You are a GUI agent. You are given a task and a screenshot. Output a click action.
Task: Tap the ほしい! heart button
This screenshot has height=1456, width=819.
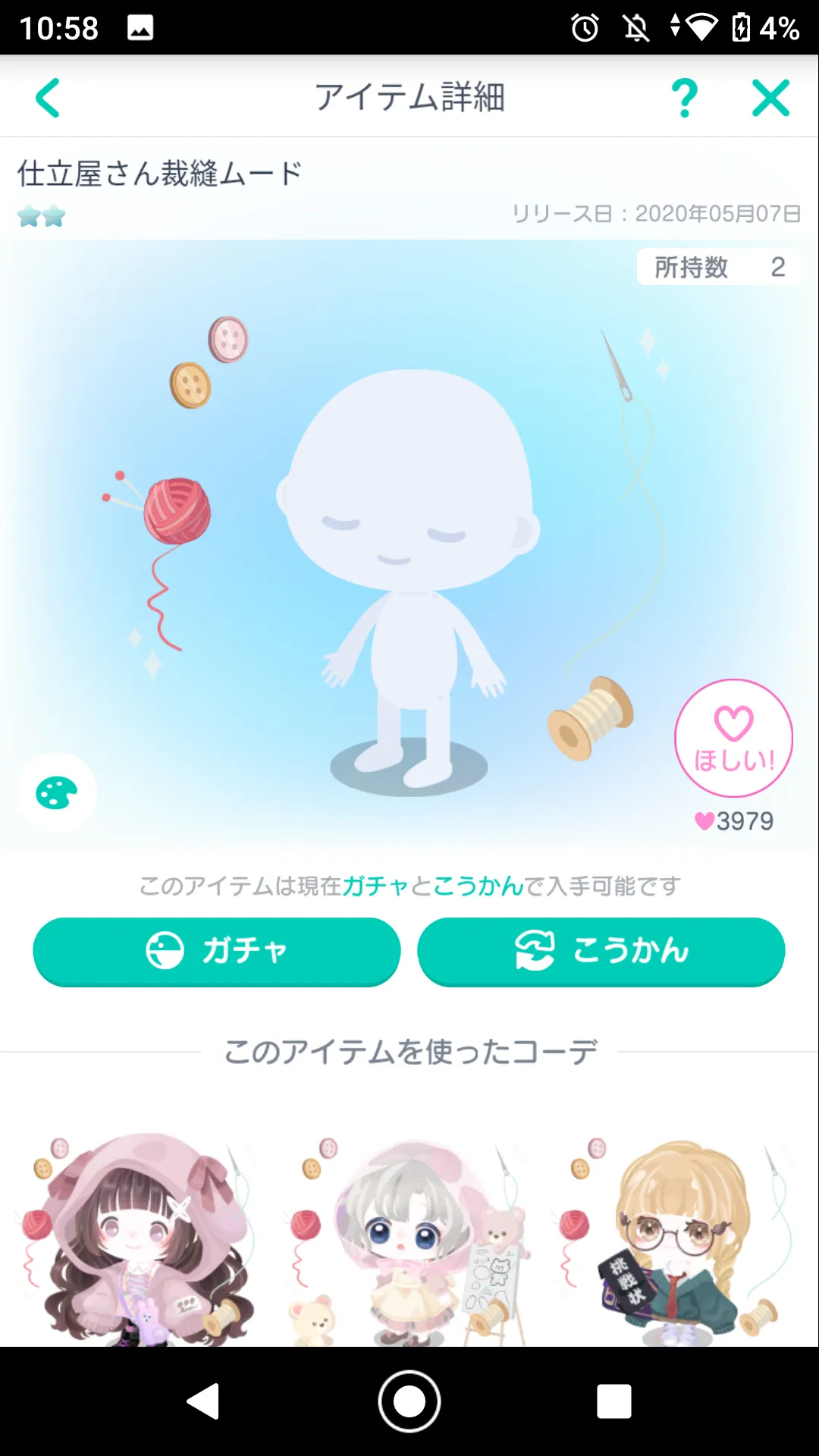point(733,738)
